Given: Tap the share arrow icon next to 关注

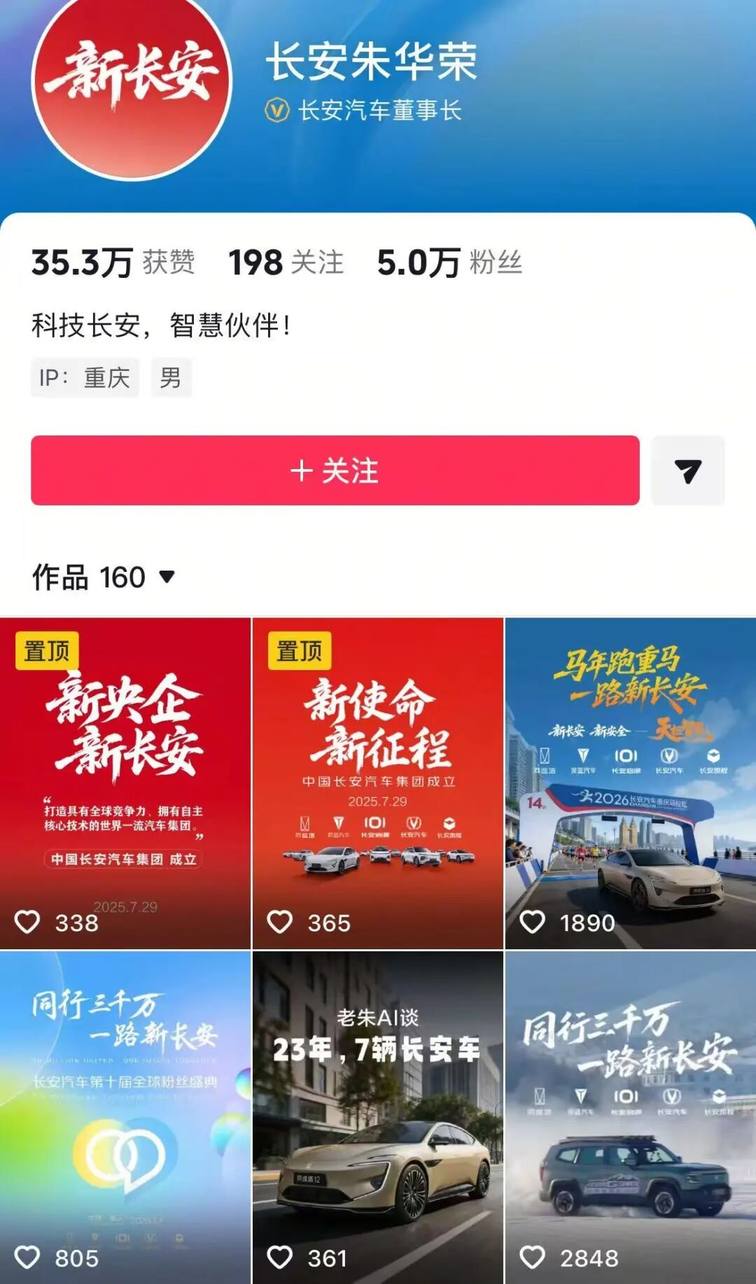Looking at the screenshot, I should tap(687, 471).
